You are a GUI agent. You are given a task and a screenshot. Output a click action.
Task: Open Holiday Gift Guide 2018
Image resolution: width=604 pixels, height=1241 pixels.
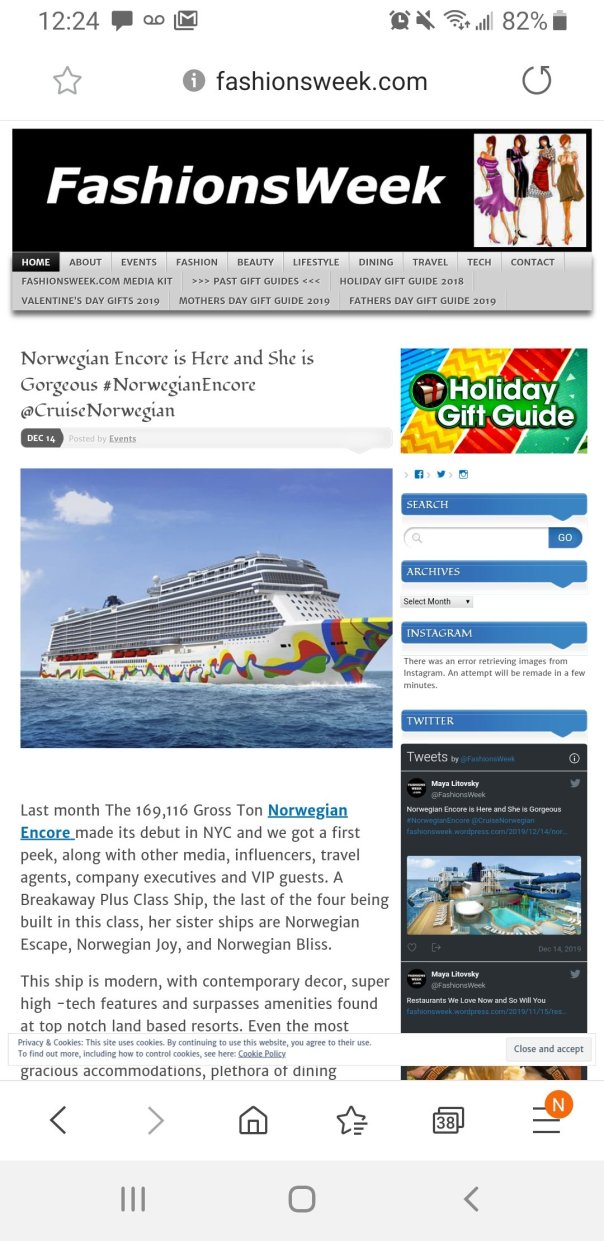coord(401,281)
